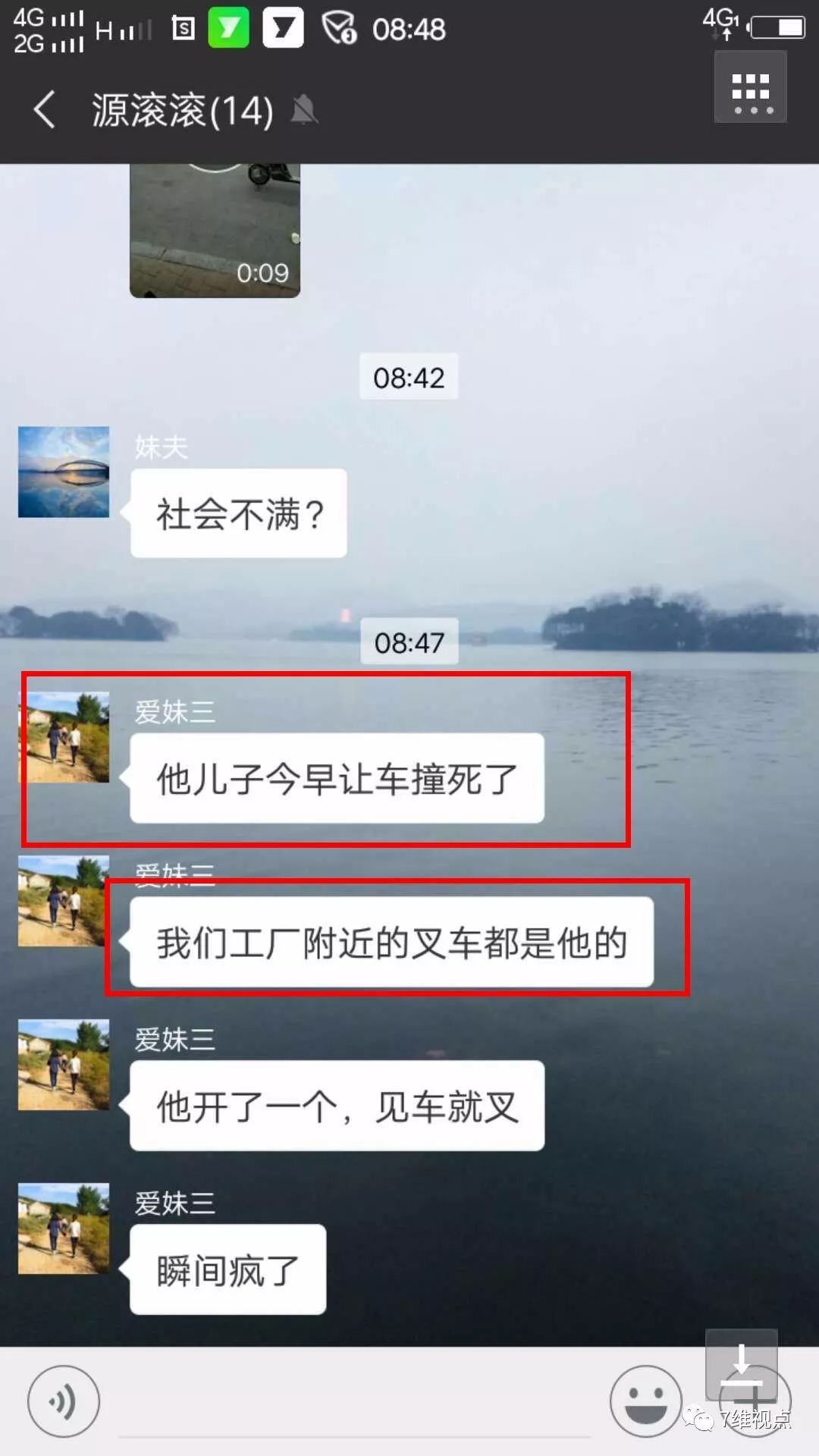819x1456 pixels.
Task: Open 妹夫's profile avatar
Action: pyautogui.click(x=64, y=472)
